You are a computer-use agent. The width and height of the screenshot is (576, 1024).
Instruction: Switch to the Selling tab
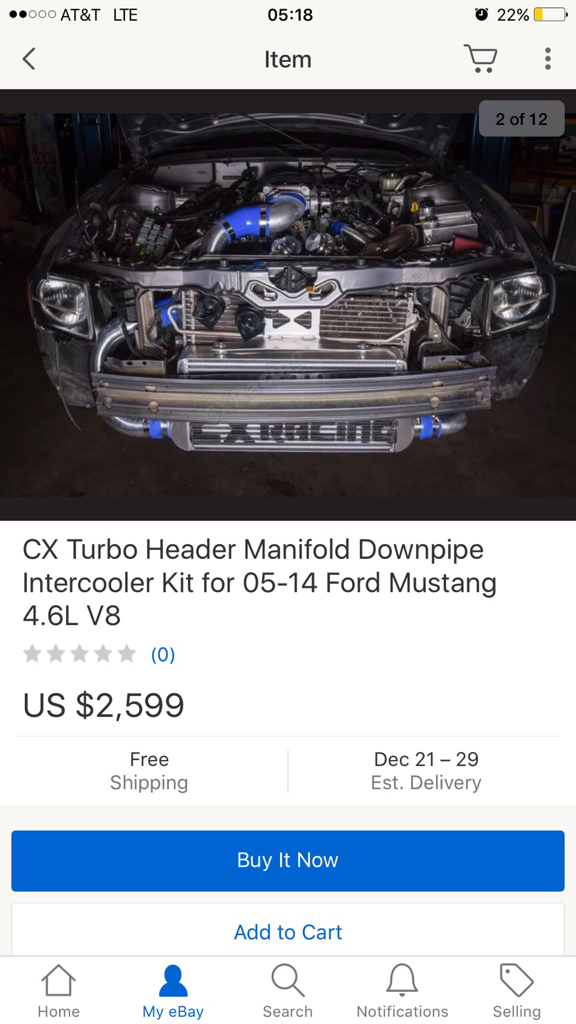tap(517, 991)
